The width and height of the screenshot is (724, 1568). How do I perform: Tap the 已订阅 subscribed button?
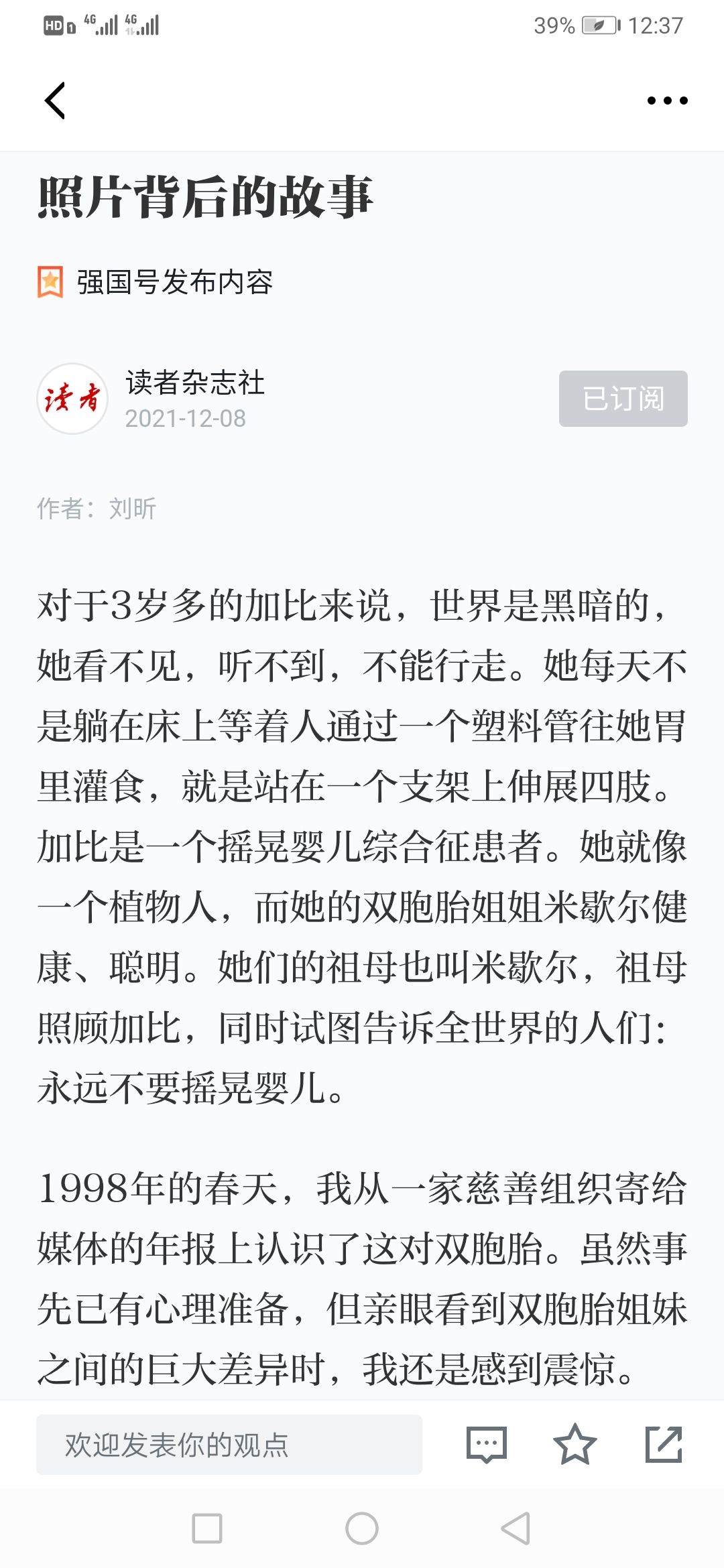623,399
